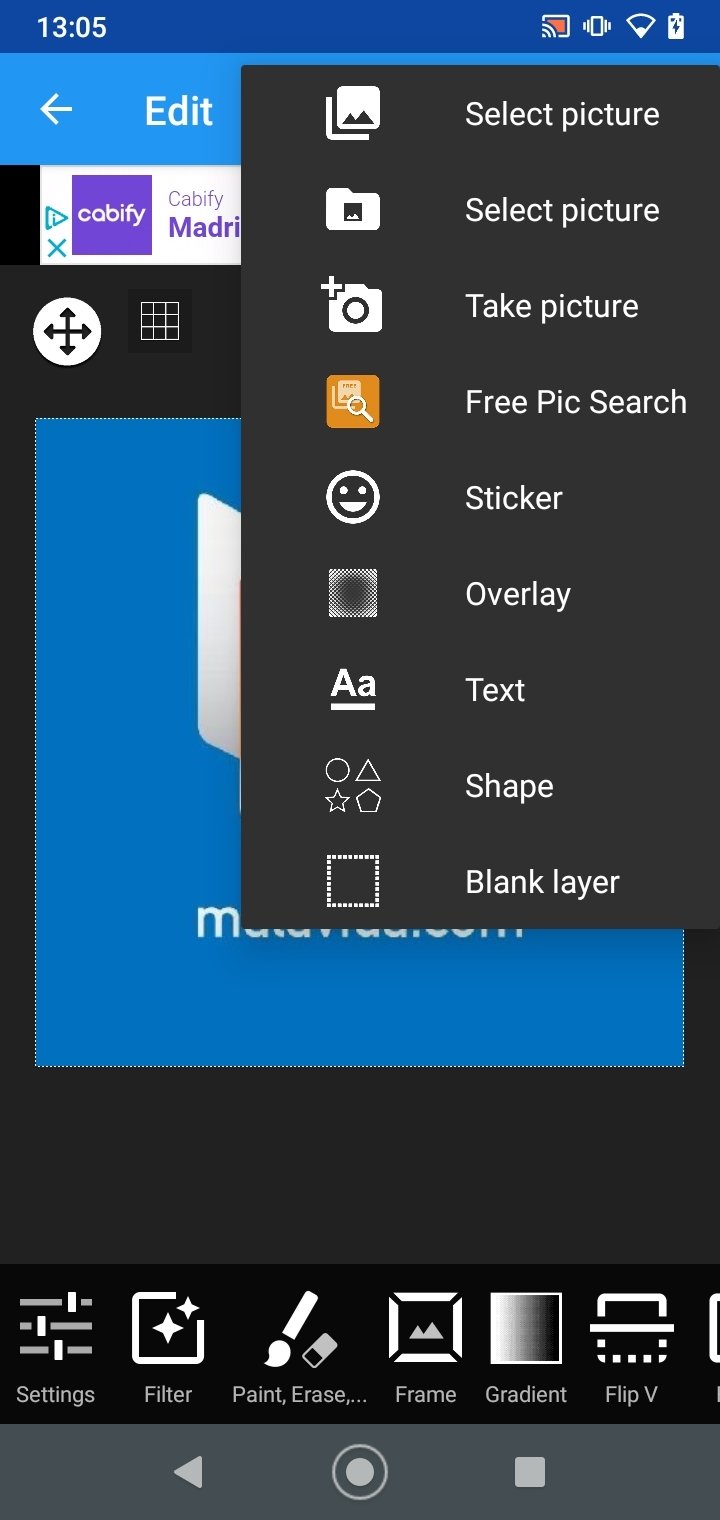720x1520 pixels.
Task: Select Take picture from the menu
Action: (480, 306)
